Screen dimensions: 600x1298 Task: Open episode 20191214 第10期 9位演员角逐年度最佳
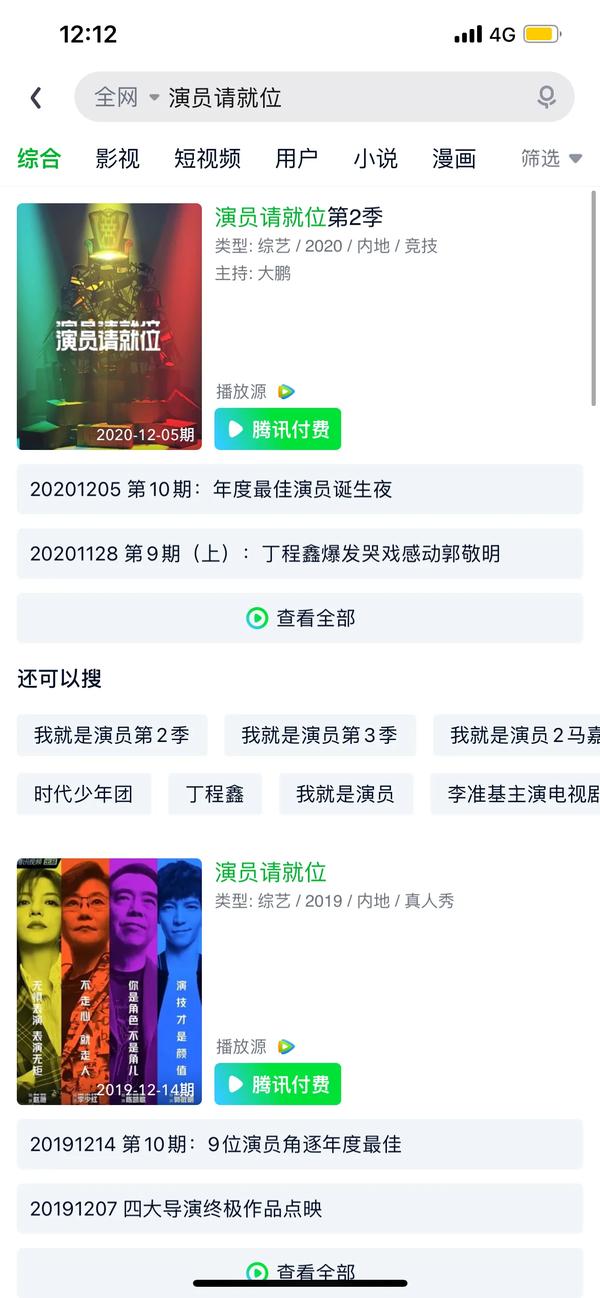[299, 1144]
